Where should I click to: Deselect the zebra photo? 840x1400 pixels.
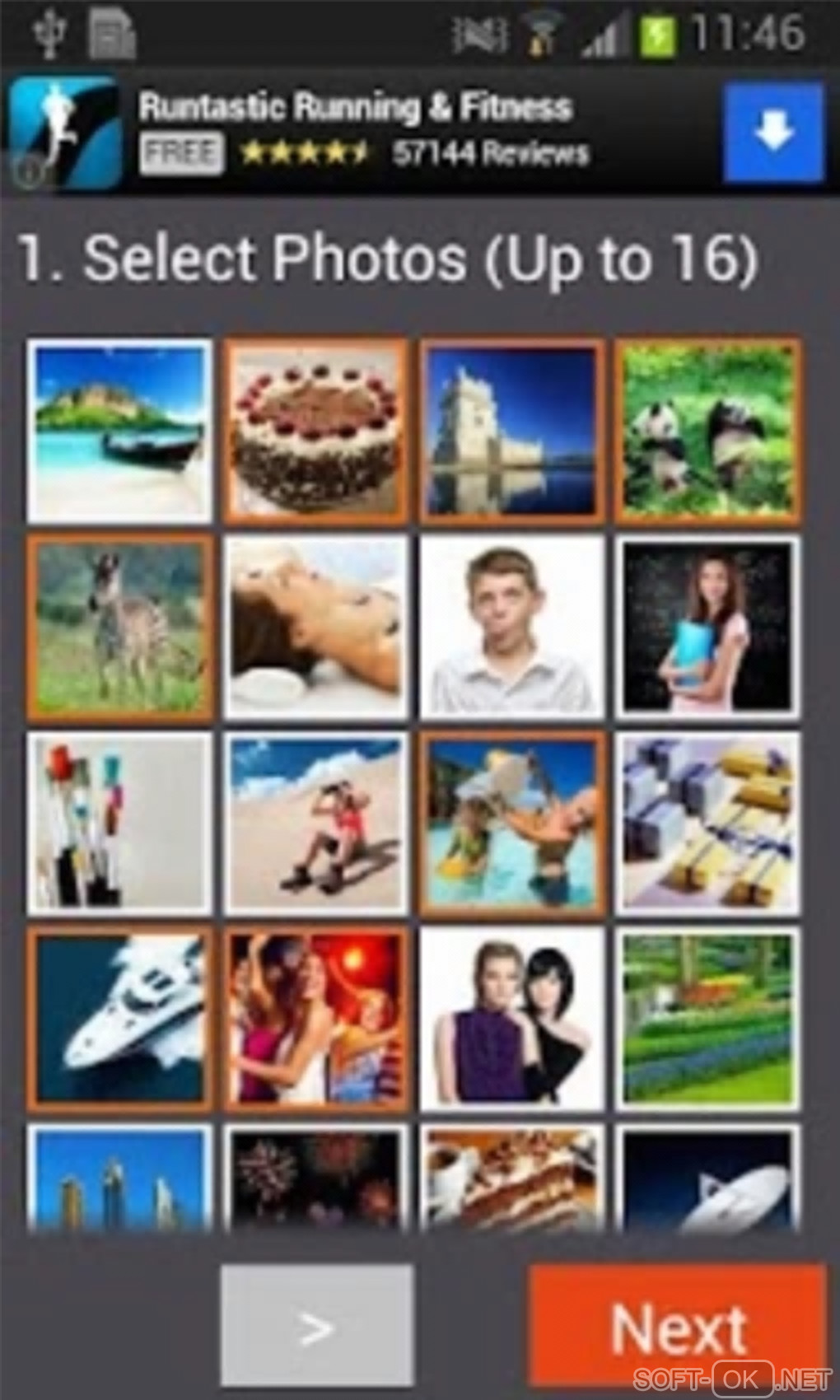pos(120,627)
